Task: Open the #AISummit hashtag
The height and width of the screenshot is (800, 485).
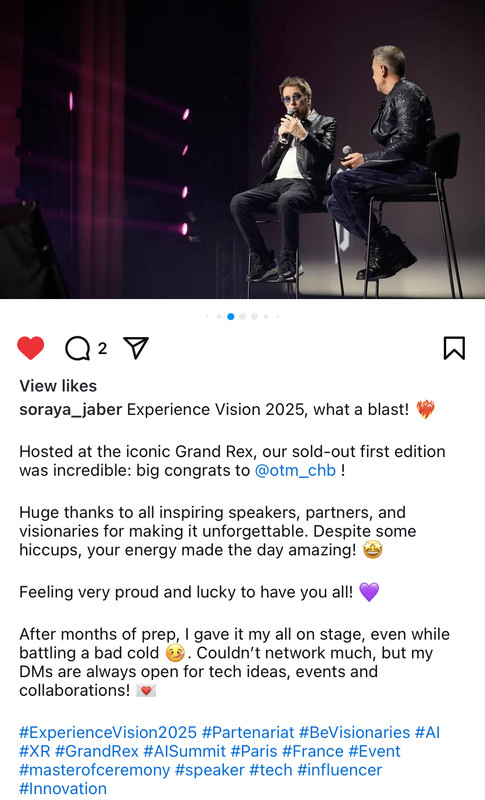Action: pos(185,752)
